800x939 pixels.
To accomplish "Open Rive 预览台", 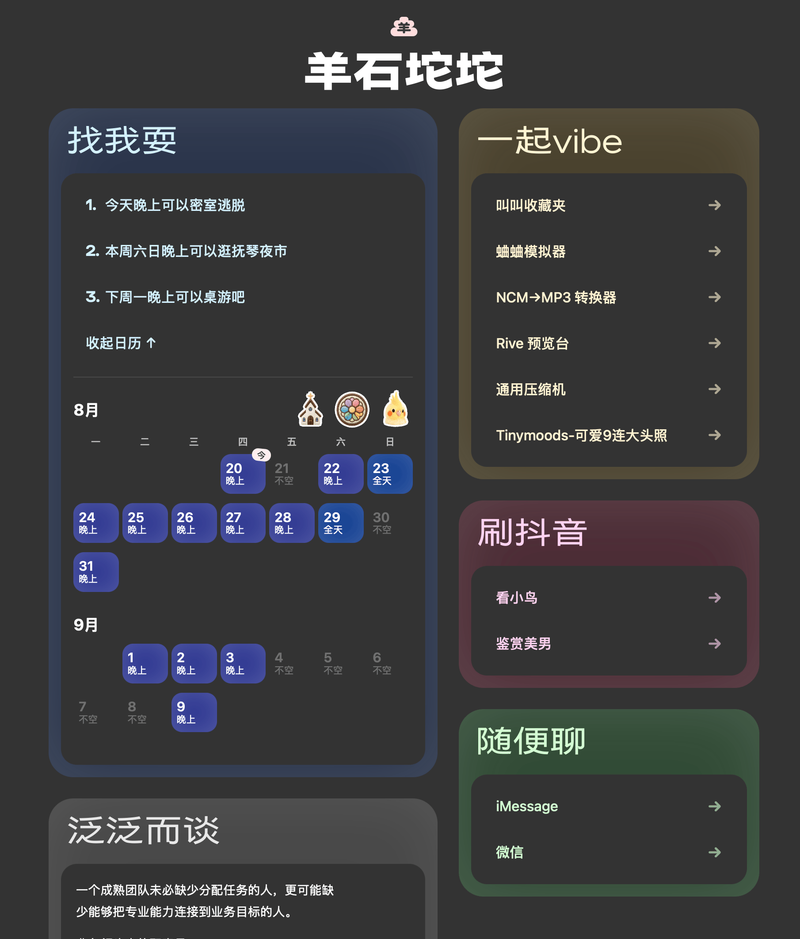I will [x=608, y=343].
